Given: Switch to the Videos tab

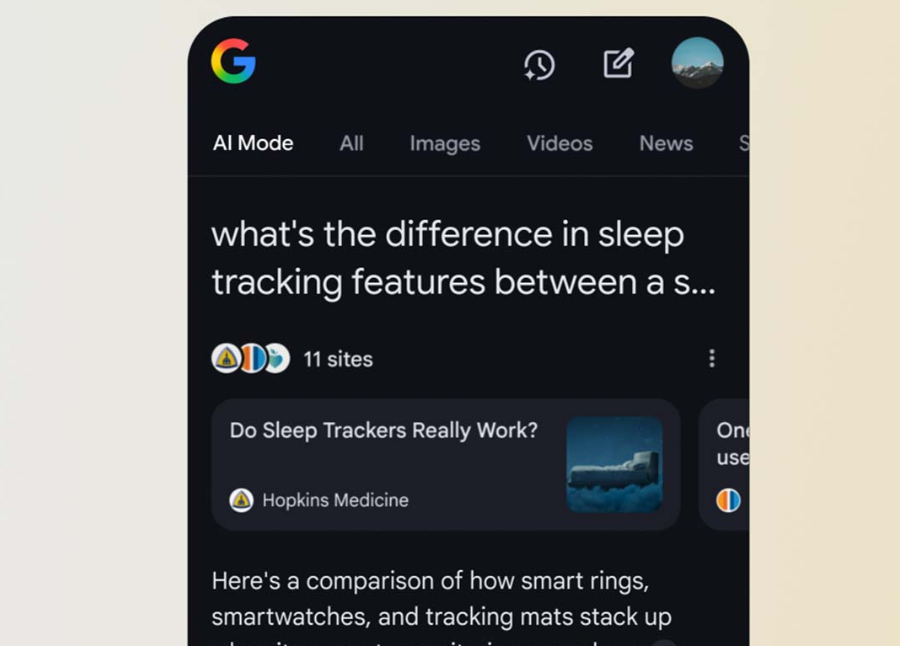Looking at the screenshot, I should (559, 143).
